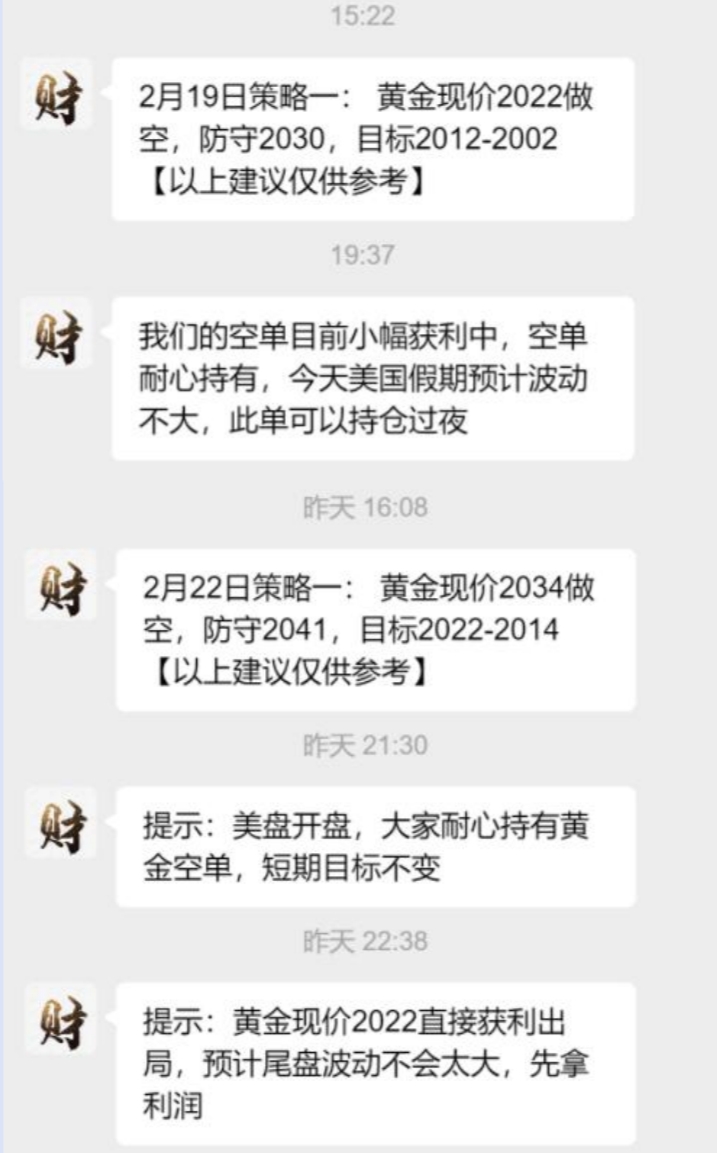Tap avatar next to 黄金现价2022直接获利出局 message
717x1153 pixels.
(60, 1018)
